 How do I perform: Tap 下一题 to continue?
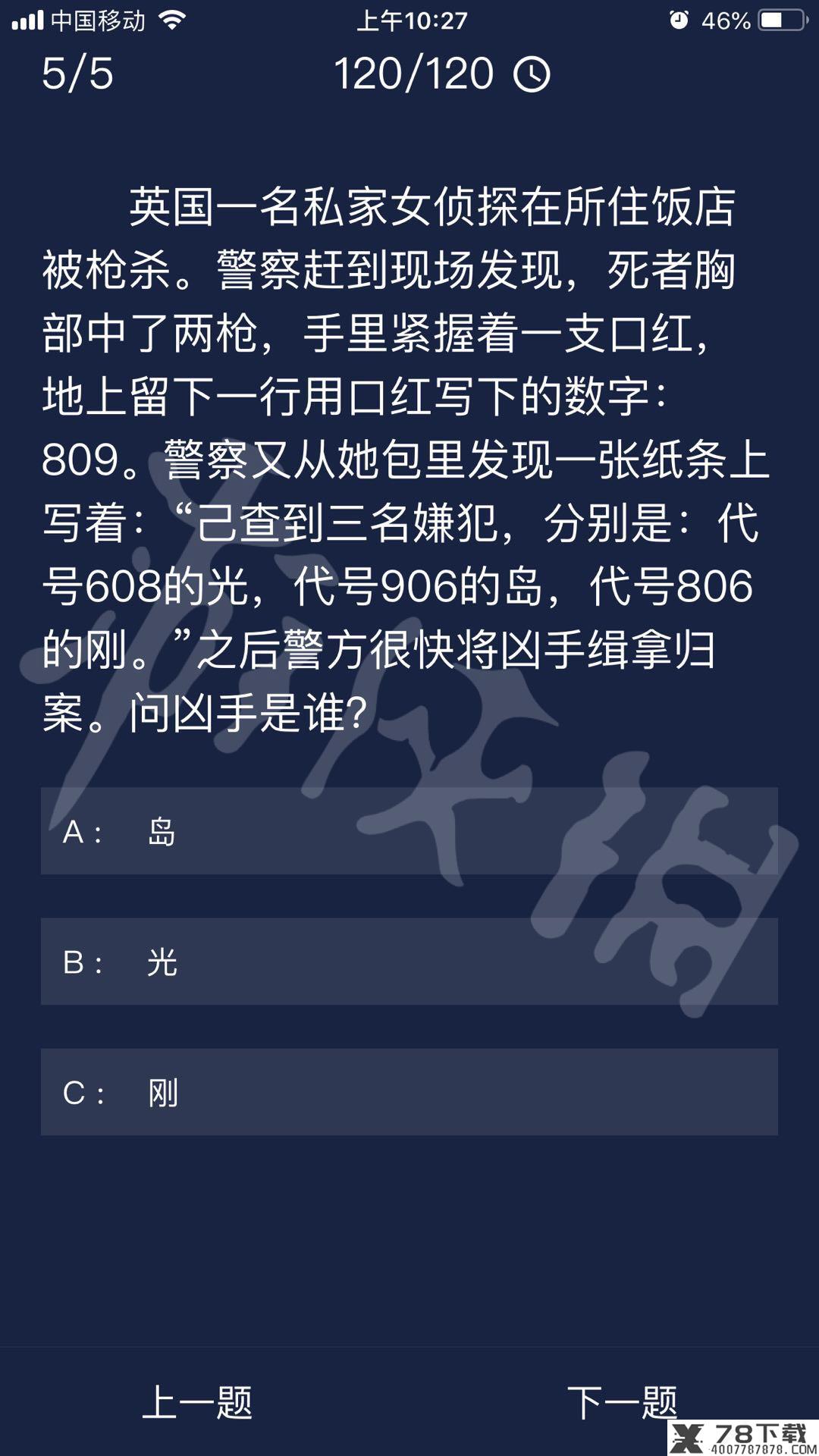coord(622,1402)
